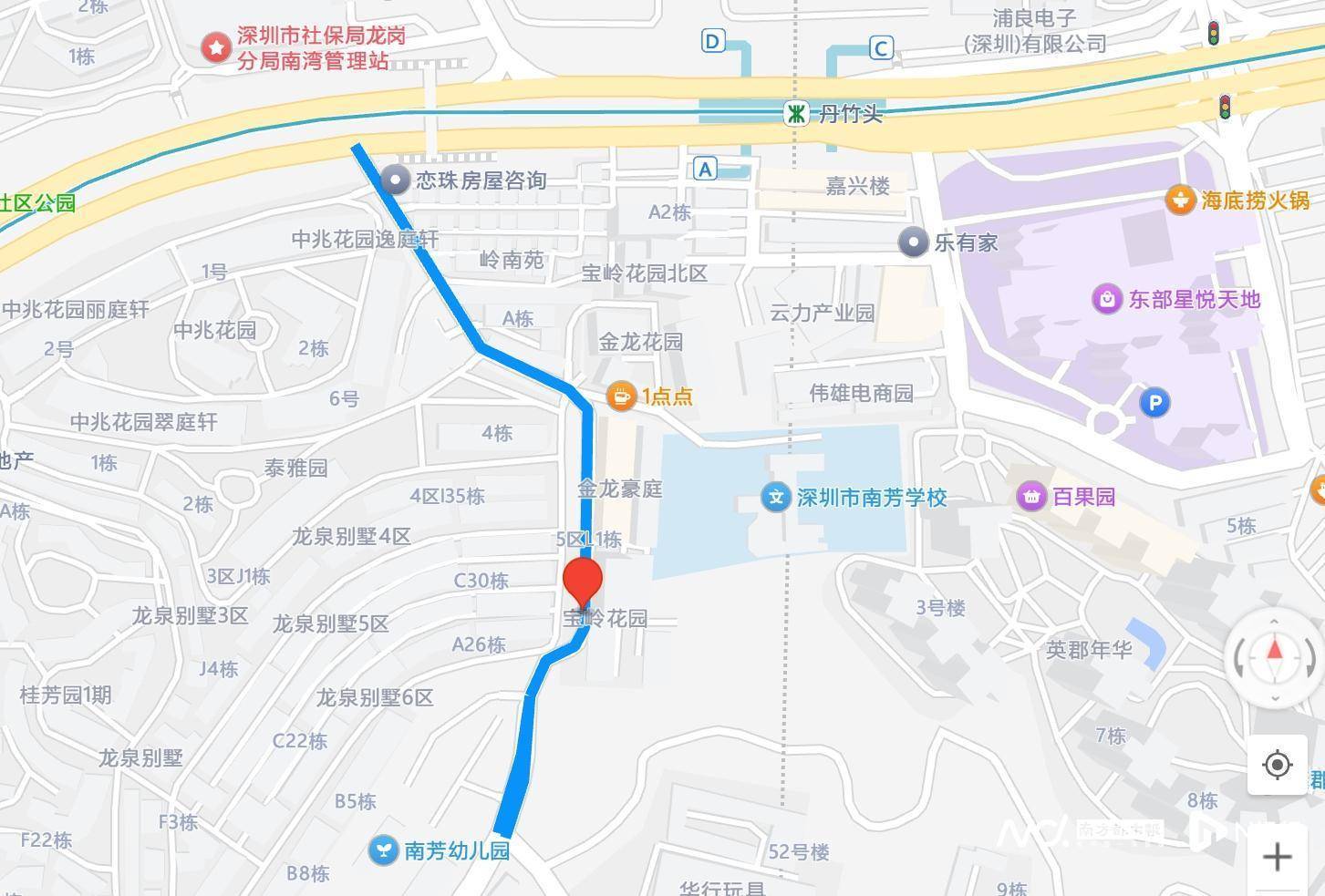Select the 恋珠房屋咨询 marker

click(395, 180)
